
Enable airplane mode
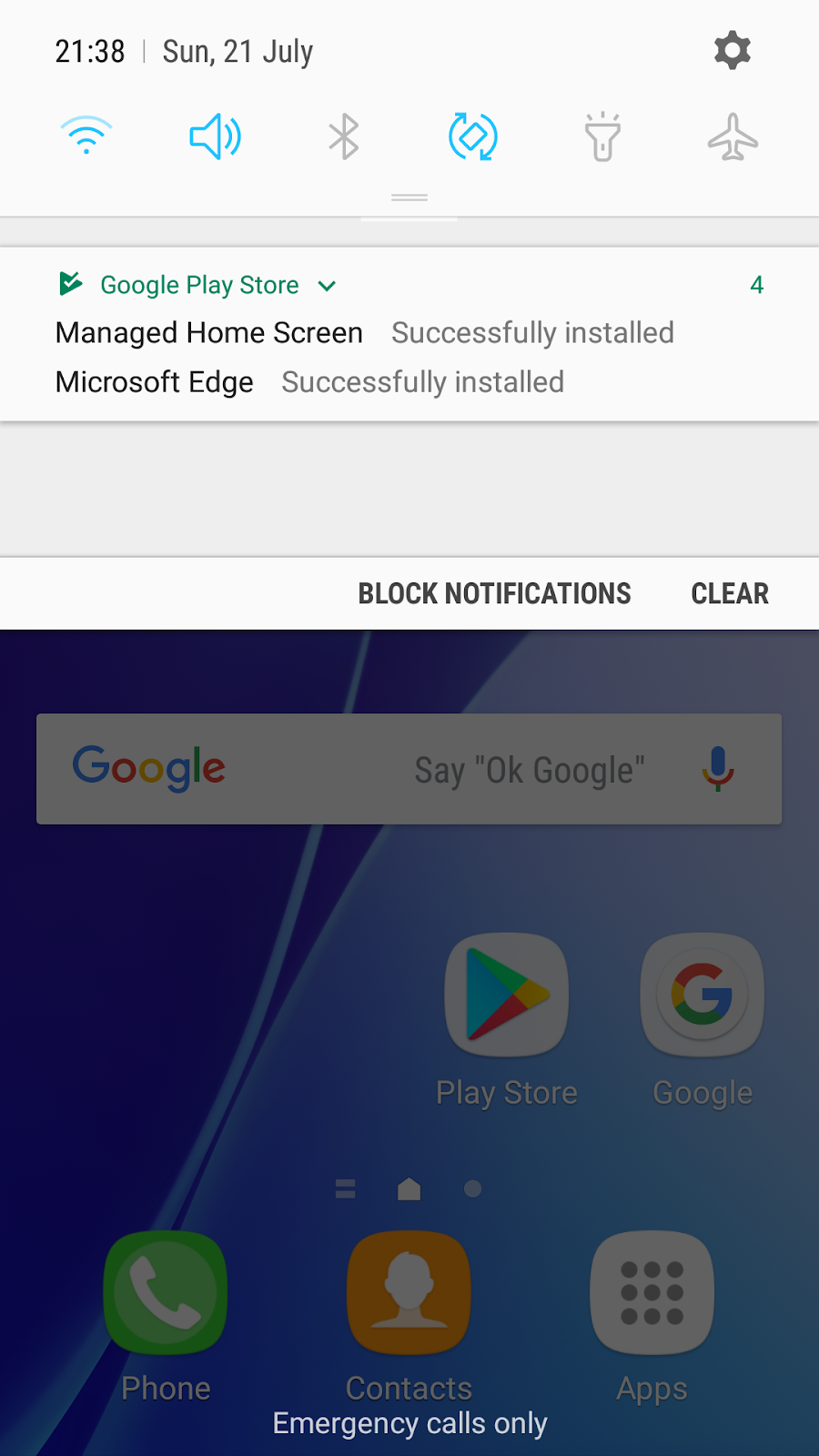(x=733, y=136)
